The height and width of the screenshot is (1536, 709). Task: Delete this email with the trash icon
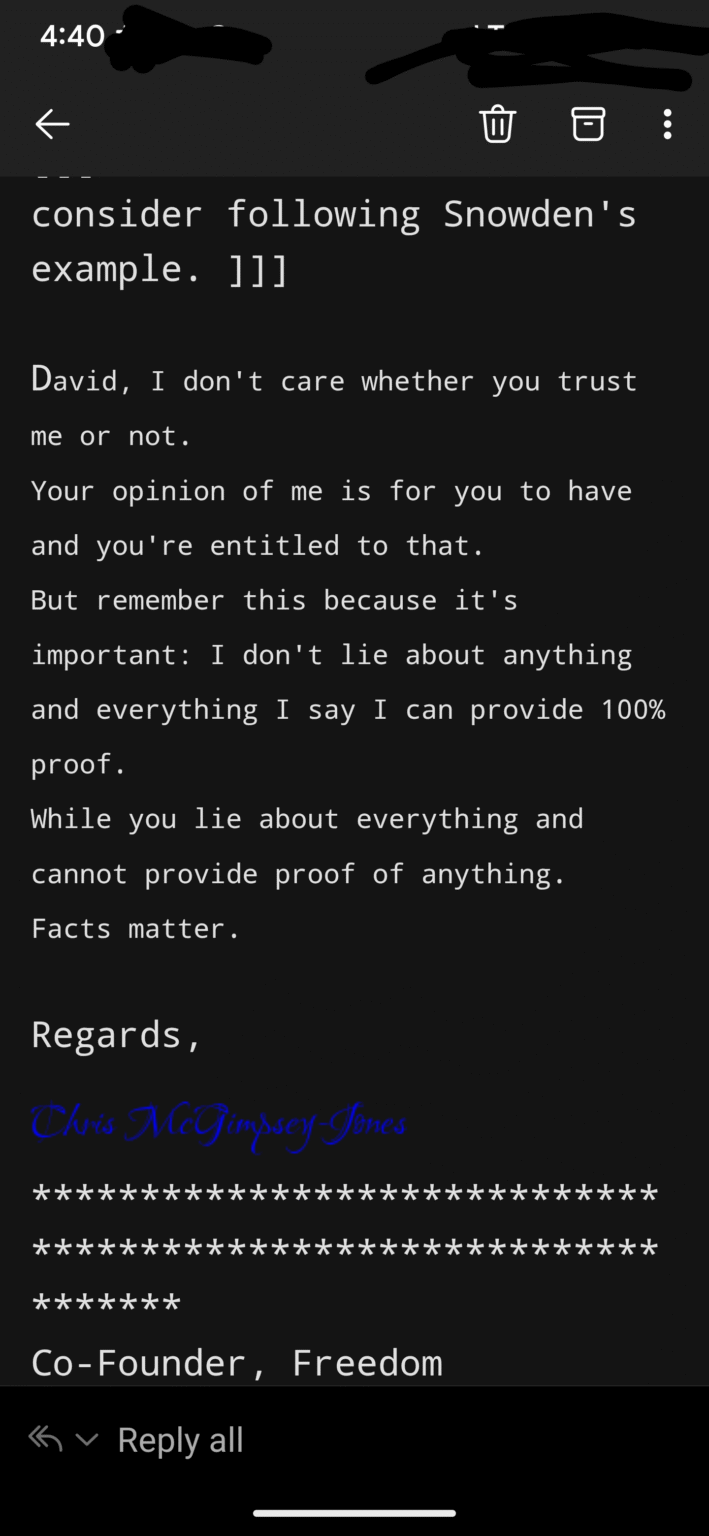[x=497, y=124]
